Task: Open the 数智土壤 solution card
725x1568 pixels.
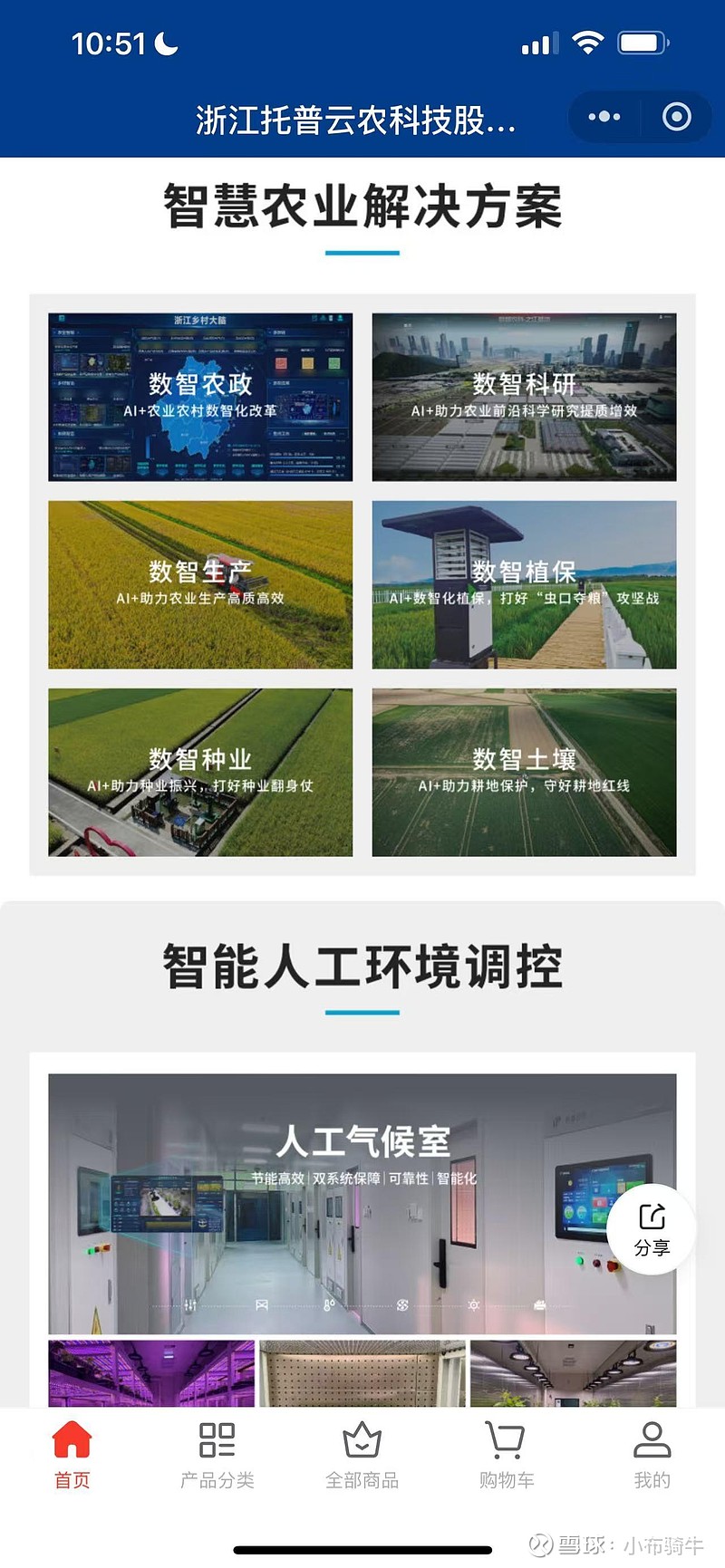Action: tap(524, 772)
